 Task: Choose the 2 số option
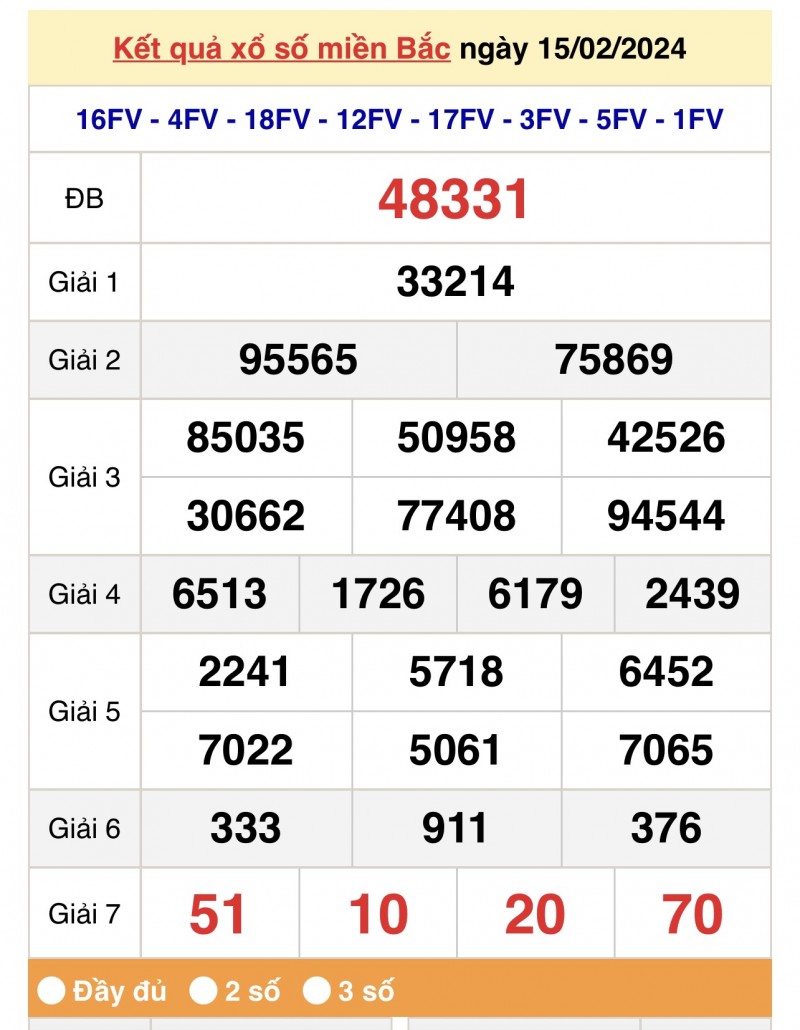click(x=204, y=991)
